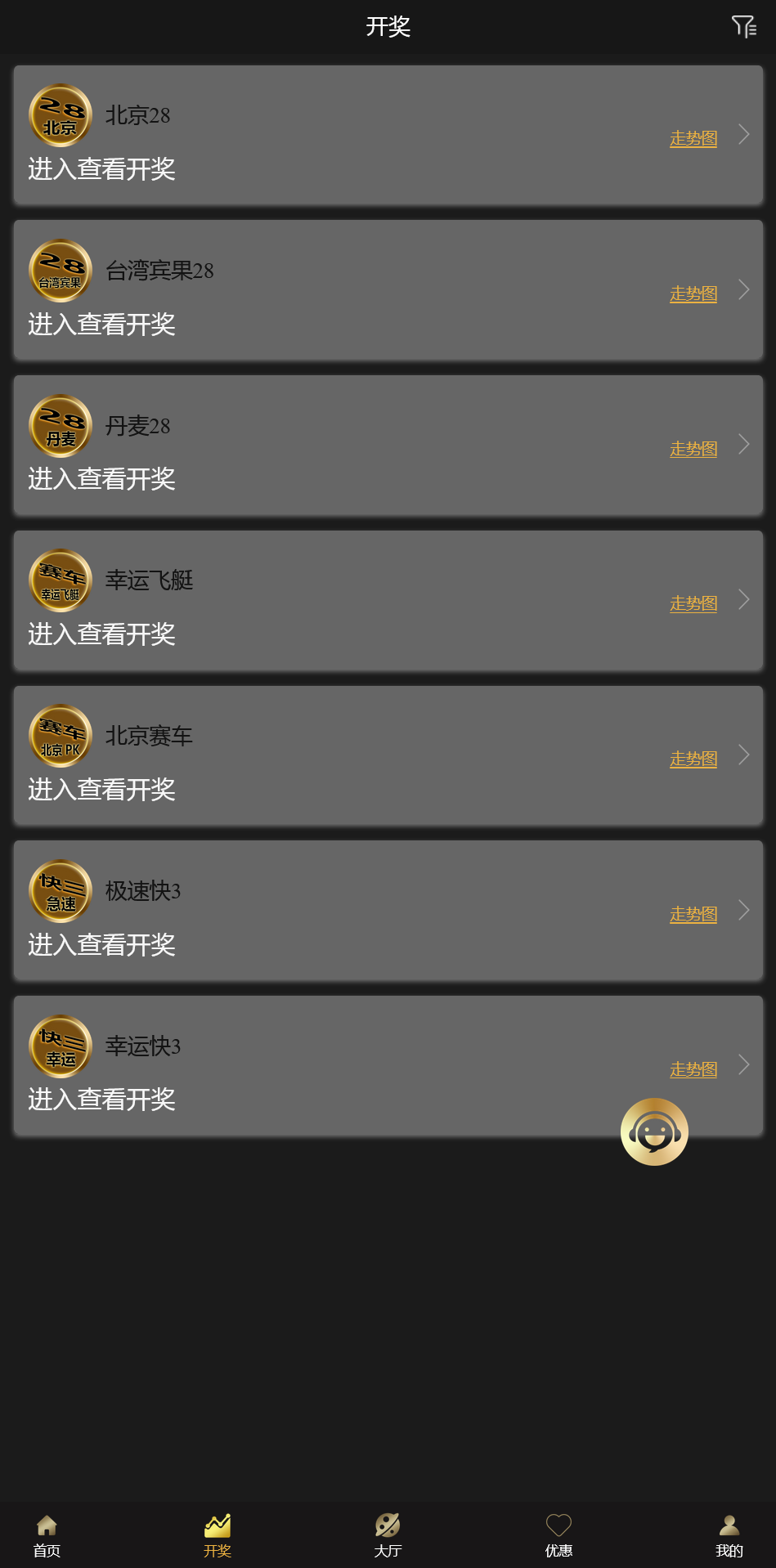Viewport: 776px width, 1568px height.
Task: Enter 进入查看开奖 for 台湾宾果28
Action: tap(101, 325)
